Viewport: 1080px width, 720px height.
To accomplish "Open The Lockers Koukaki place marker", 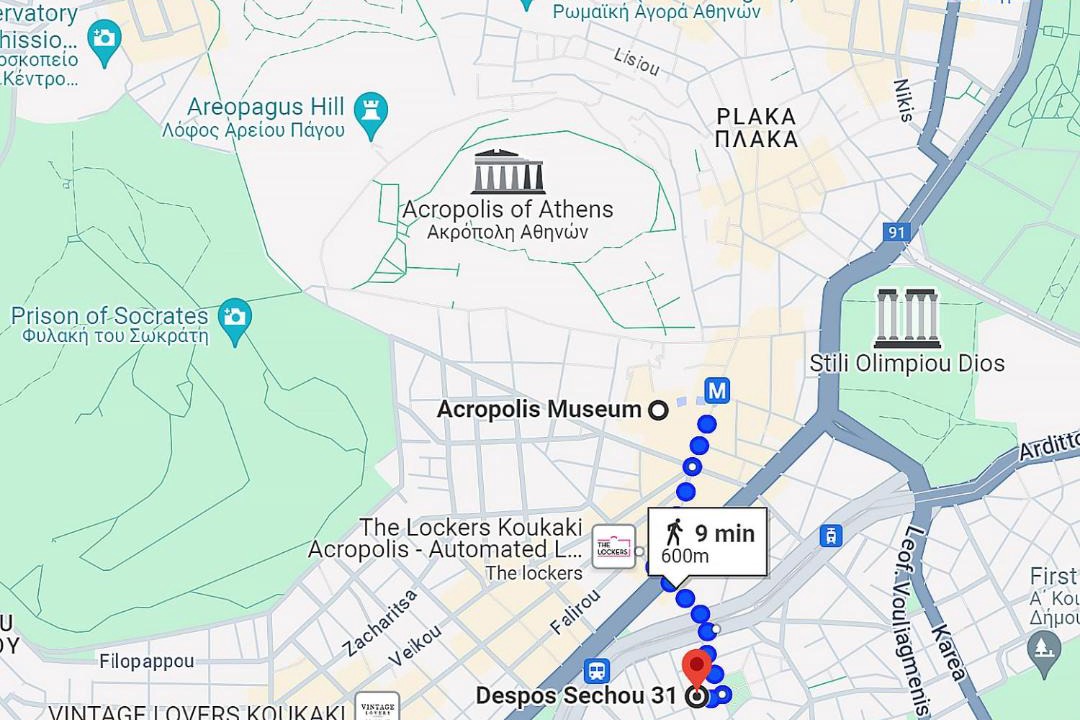I will tap(612, 547).
